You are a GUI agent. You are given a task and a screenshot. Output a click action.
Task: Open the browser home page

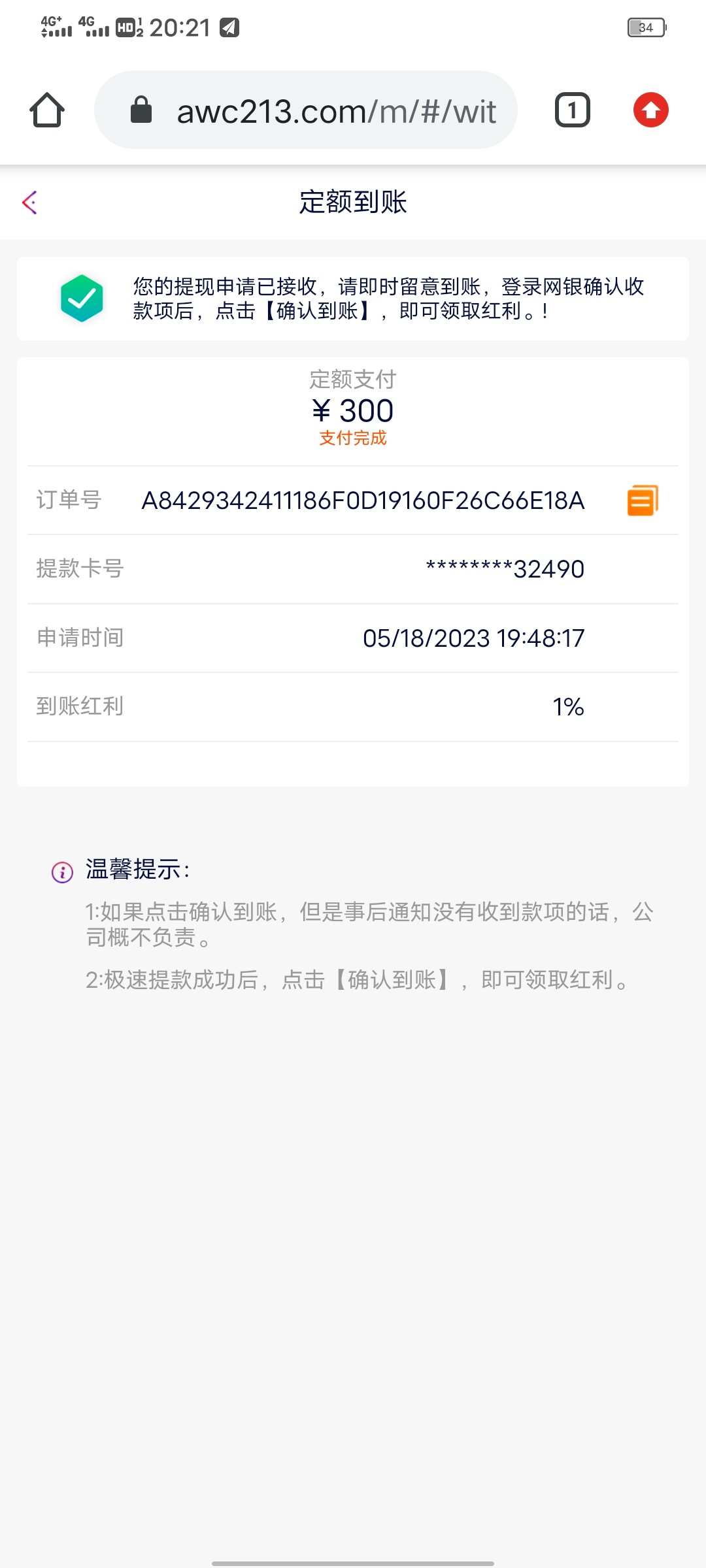47,110
